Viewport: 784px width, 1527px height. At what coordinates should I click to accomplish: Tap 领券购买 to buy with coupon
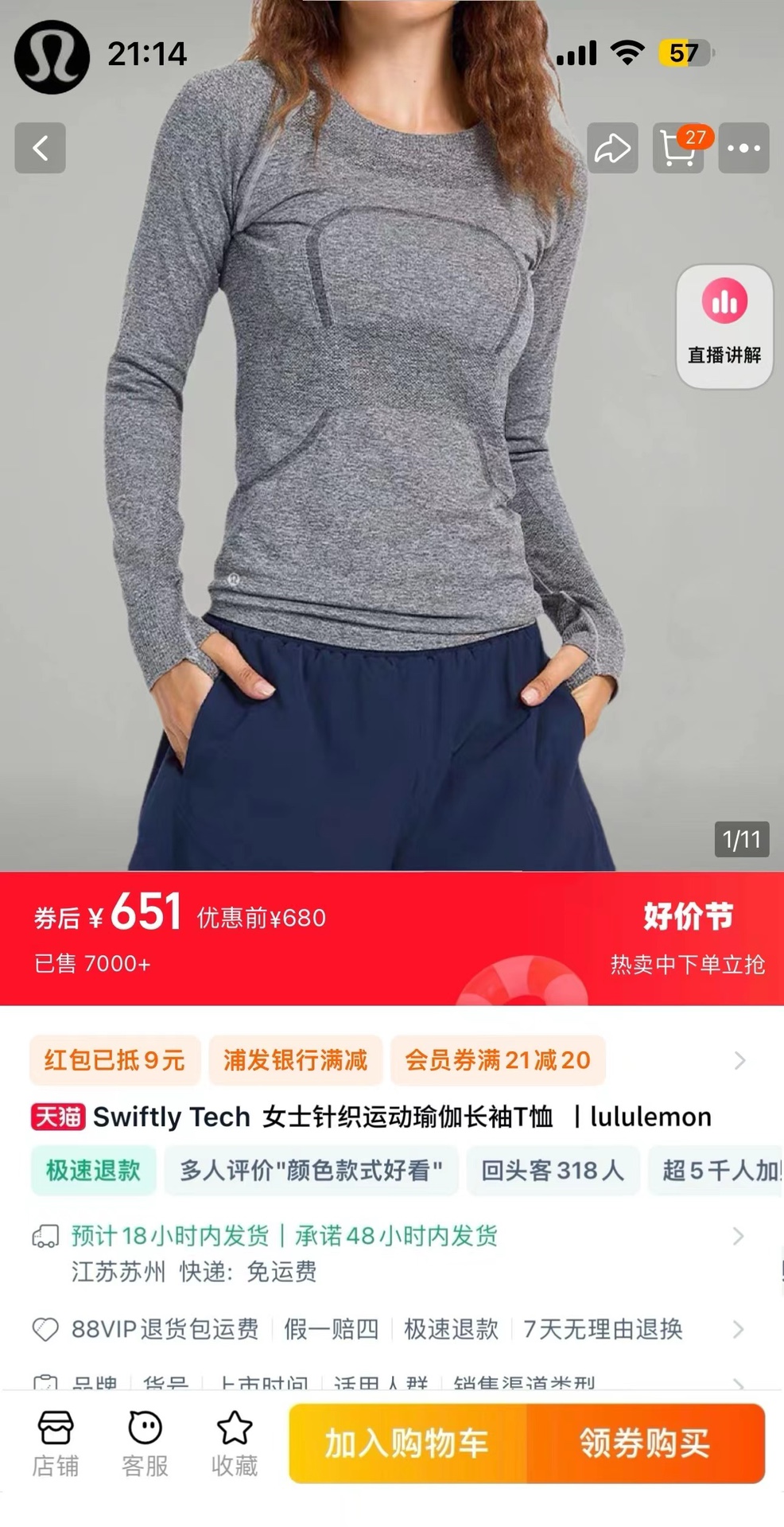tap(645, 1443)
